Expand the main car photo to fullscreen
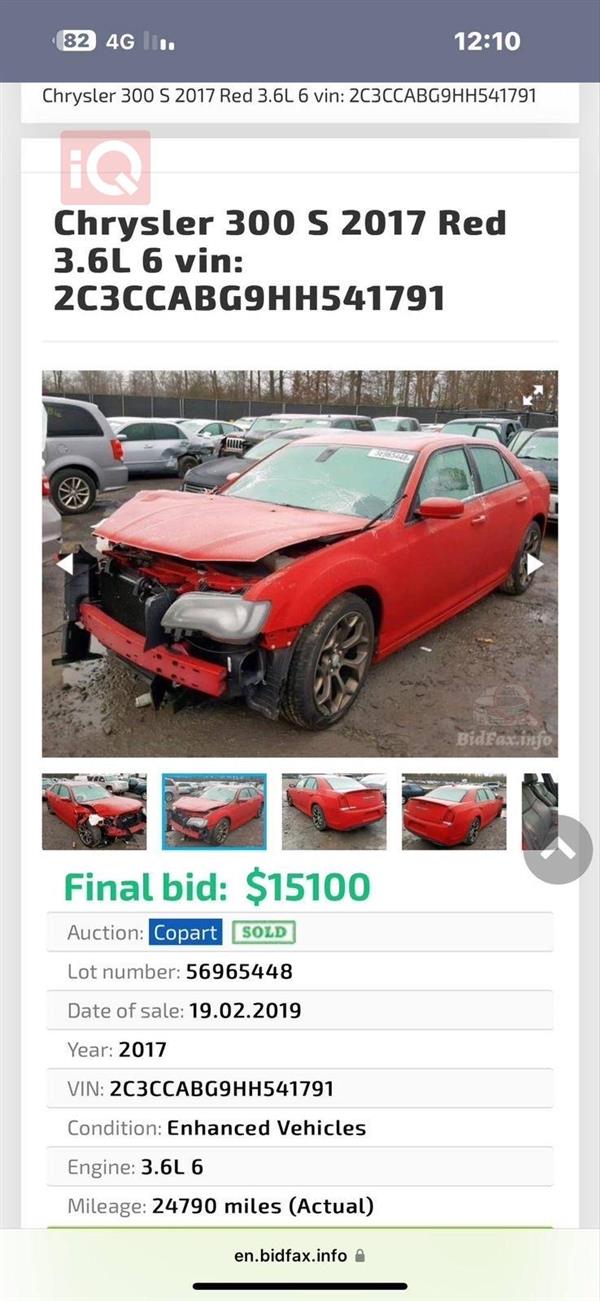Screen dimensions: 600x1301 [x=533, y=395]
